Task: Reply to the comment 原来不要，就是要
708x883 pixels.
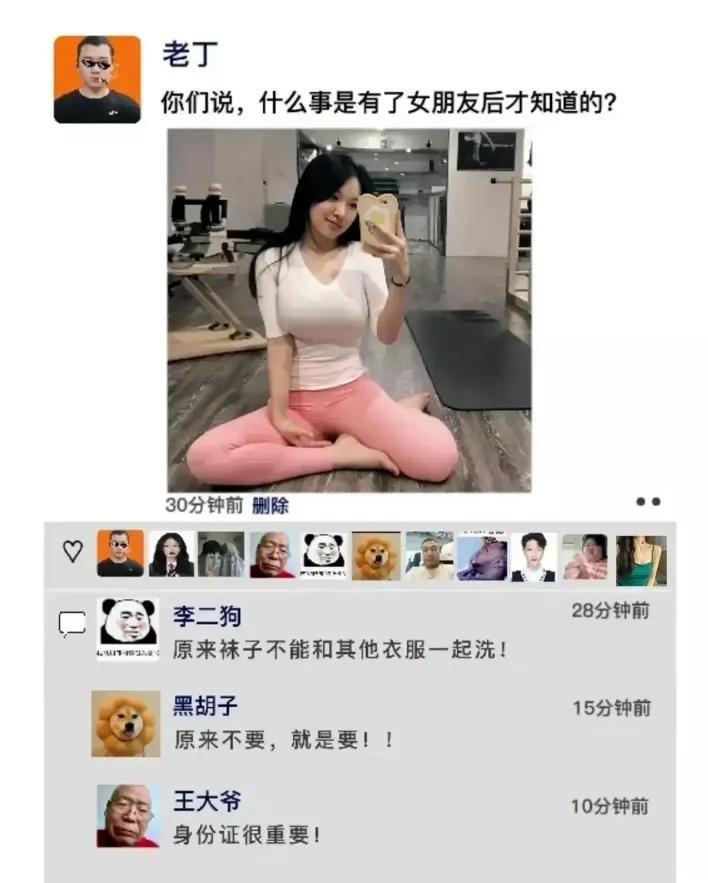Action: coord(284,740)
